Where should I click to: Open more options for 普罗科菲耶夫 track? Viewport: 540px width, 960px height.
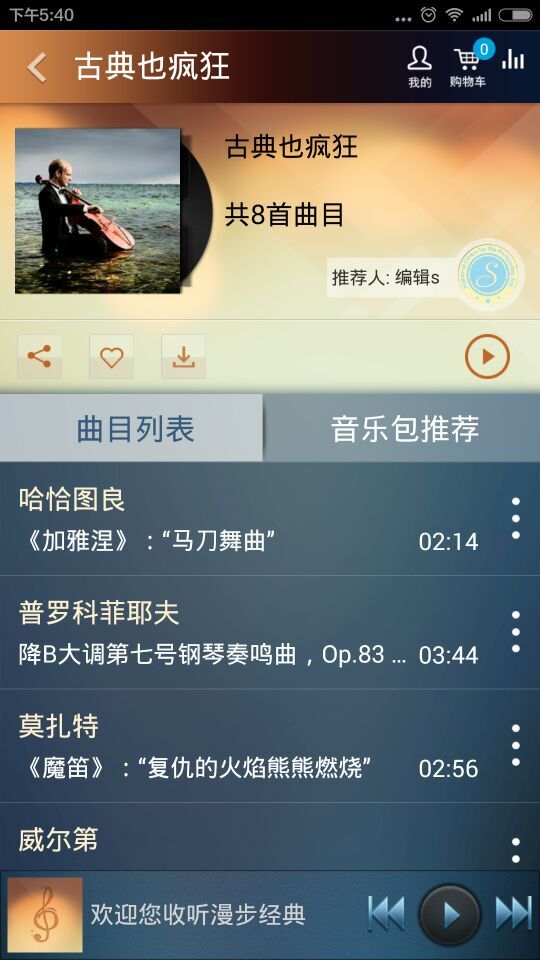tap(516, 631)
